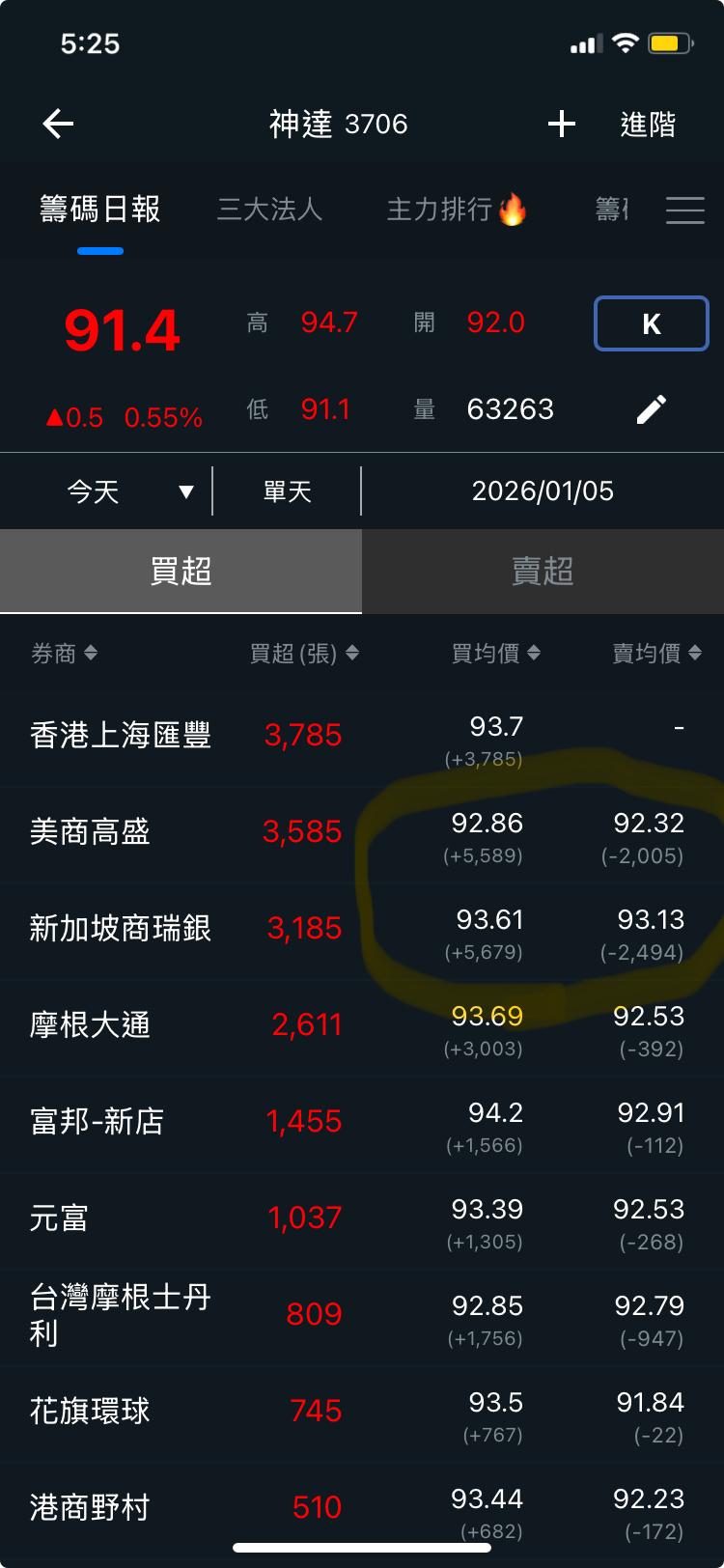Switch to the 三大法人 tab
Viewport: 724px width, 1568px height.
point(269,210)
